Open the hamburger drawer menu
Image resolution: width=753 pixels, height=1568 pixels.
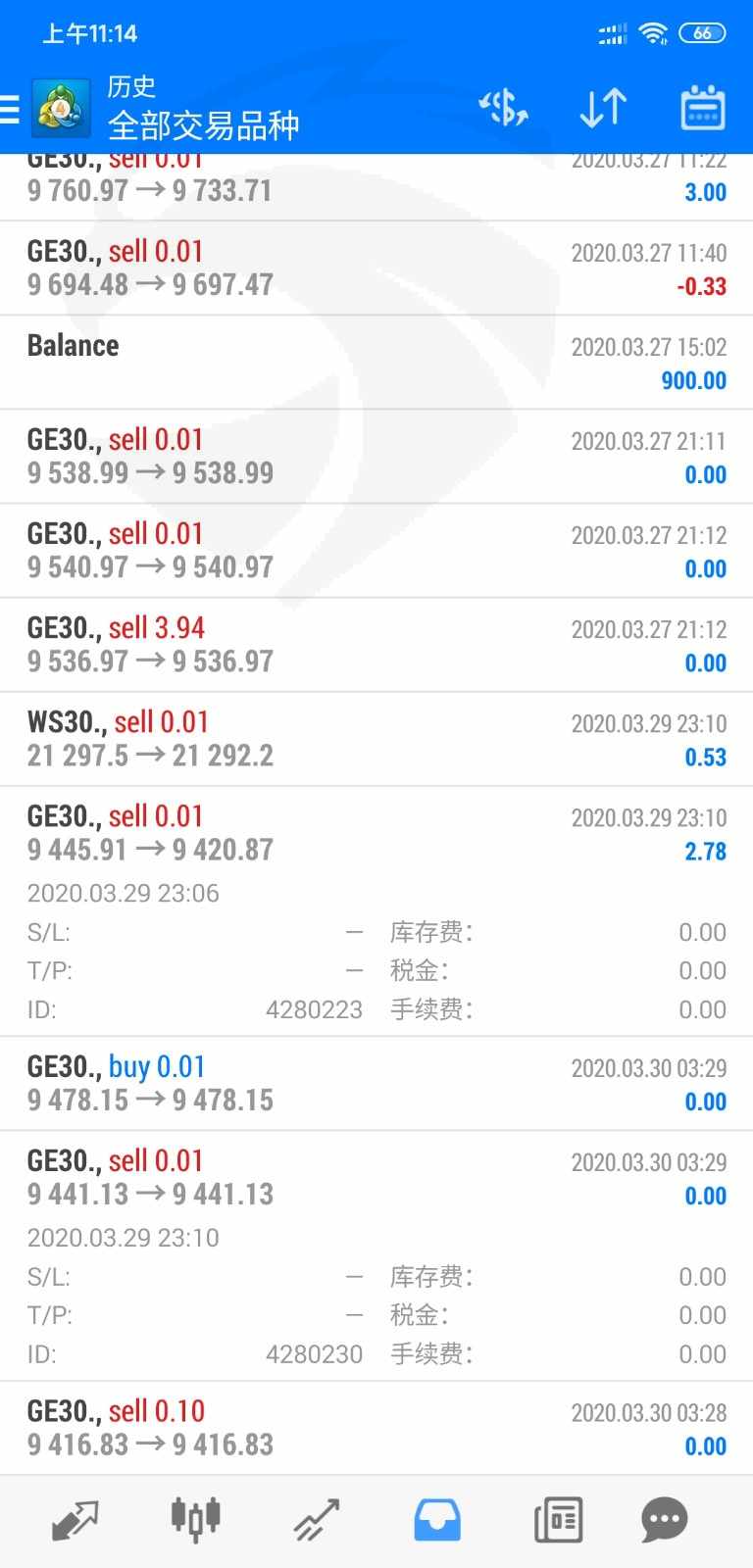[12, 108]
